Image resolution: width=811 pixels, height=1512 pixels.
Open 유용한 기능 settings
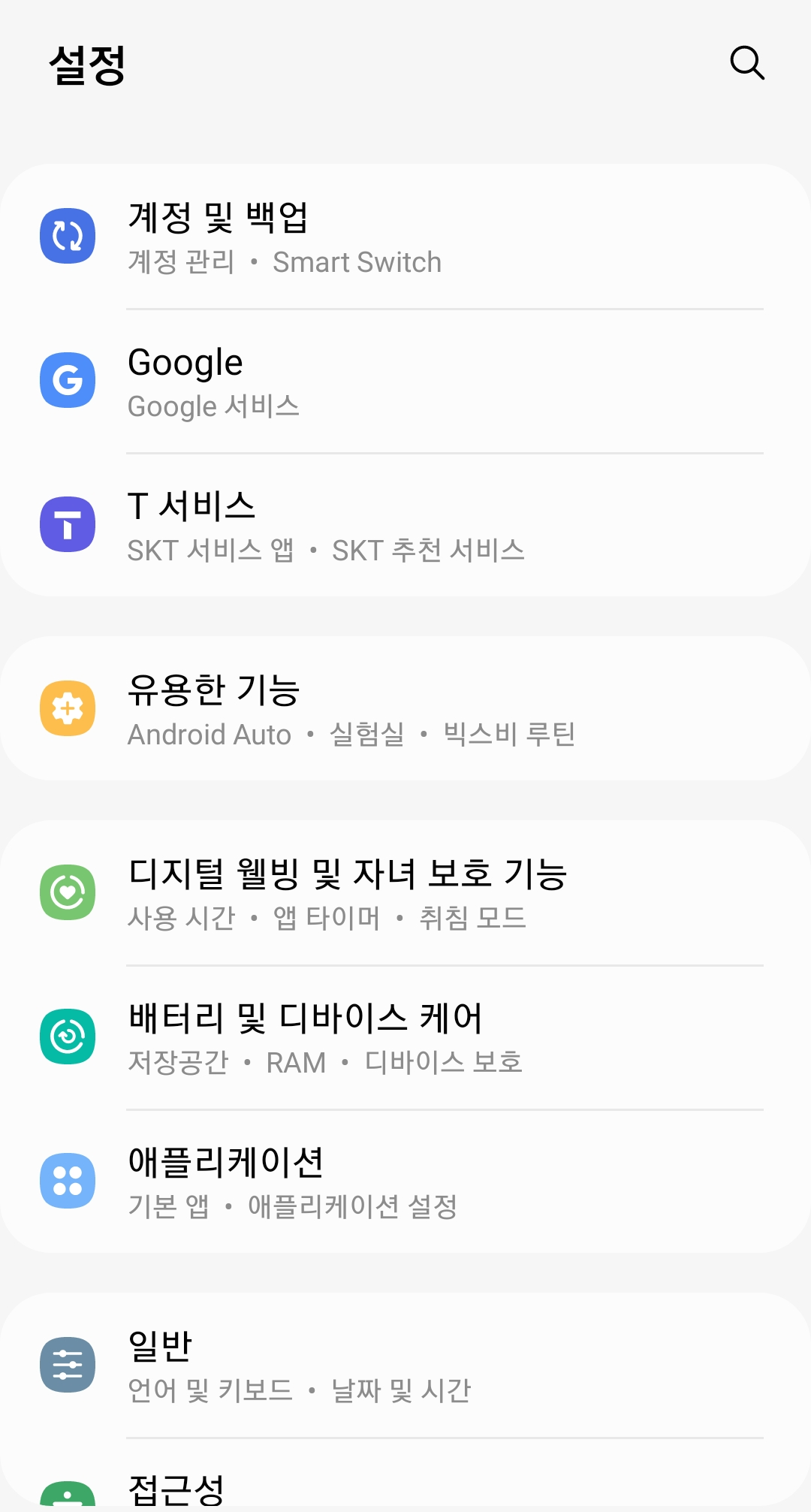pos(405,708)
